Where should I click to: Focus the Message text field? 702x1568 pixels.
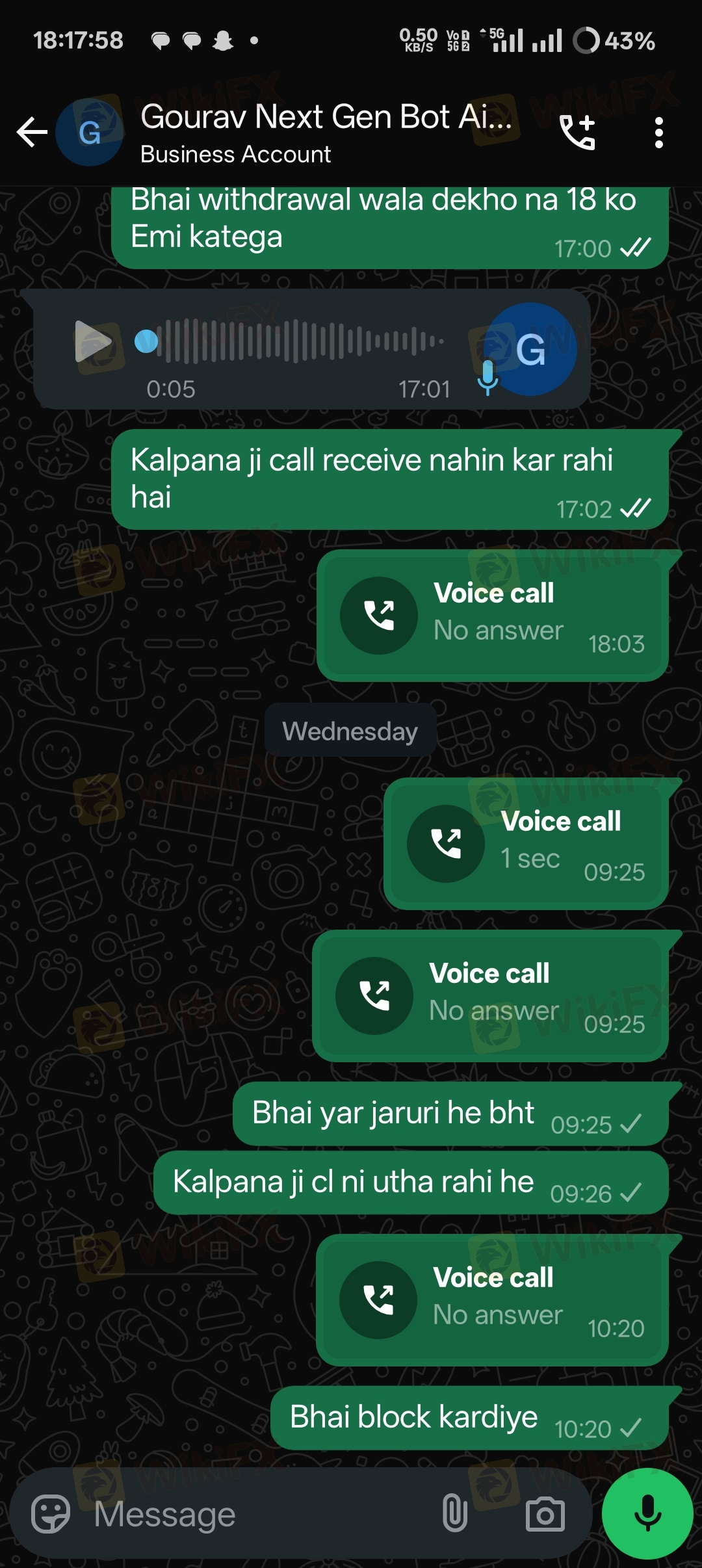(x=260, y=1515)
